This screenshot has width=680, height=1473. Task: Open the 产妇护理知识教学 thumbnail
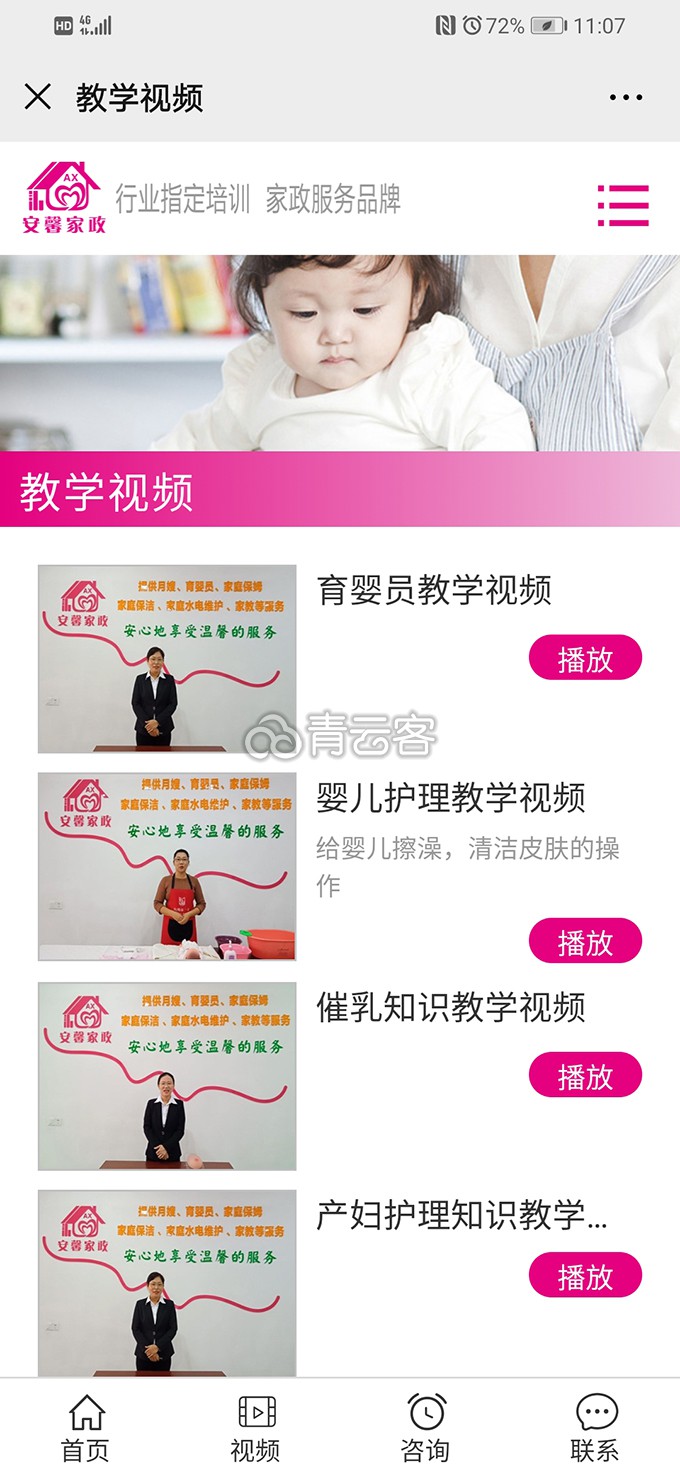167,1282
